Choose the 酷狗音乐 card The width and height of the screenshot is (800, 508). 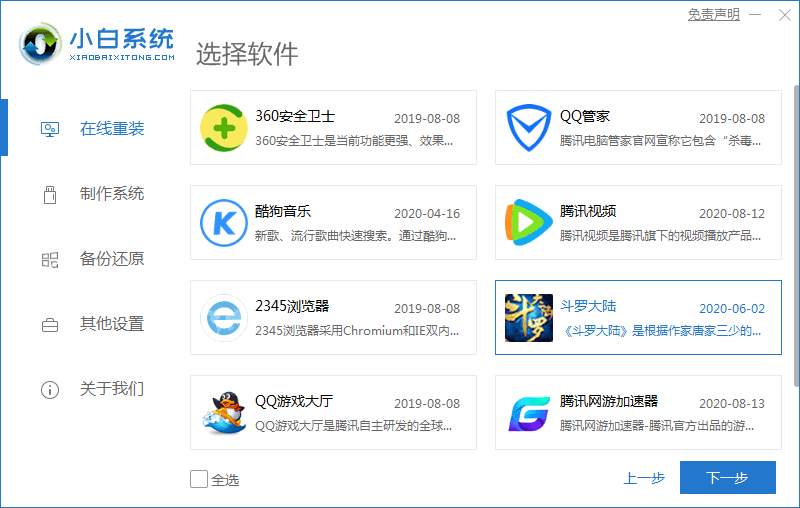click(333, 222)
